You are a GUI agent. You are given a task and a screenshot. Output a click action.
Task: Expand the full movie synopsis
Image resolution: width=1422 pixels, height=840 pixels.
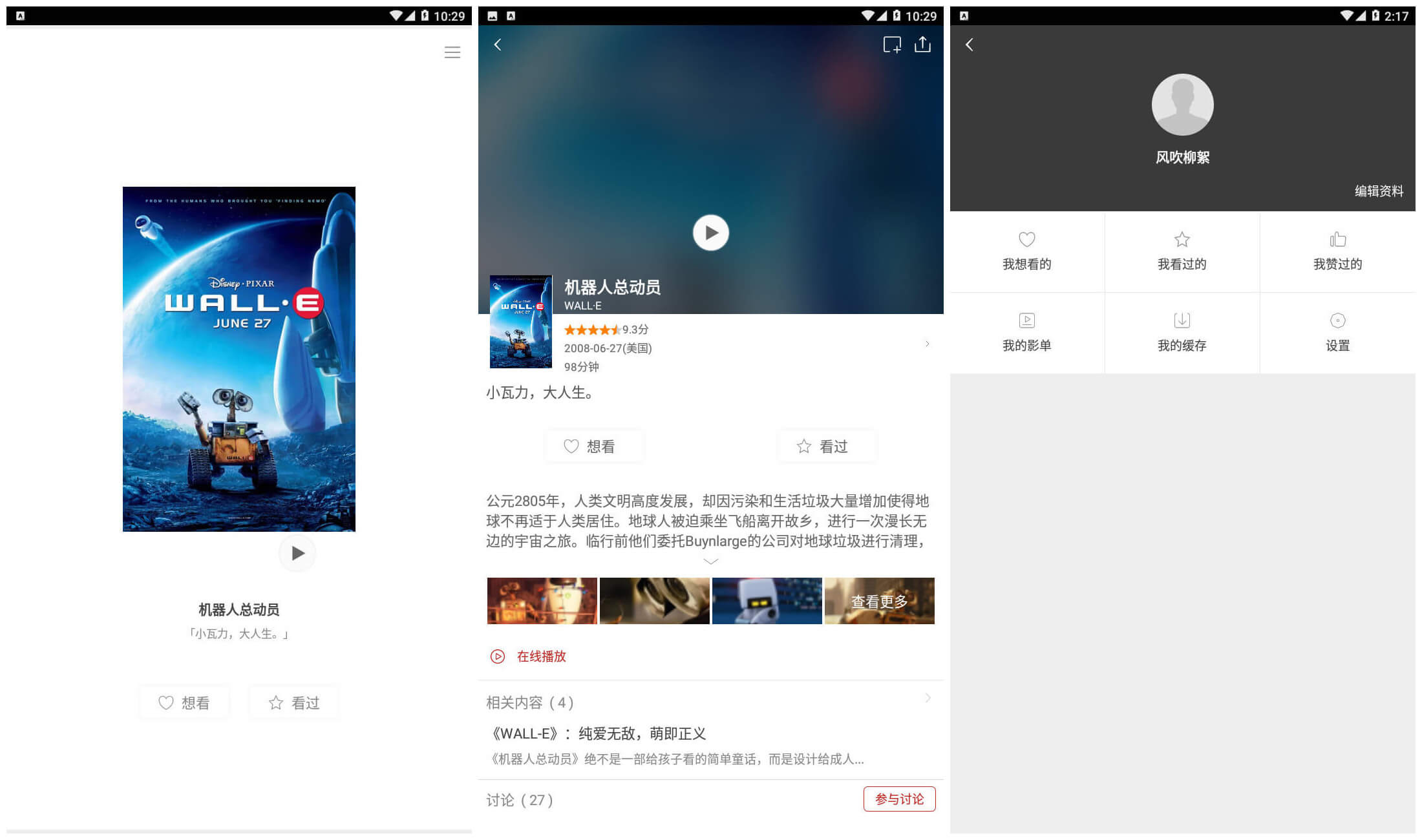coord(710,562)
